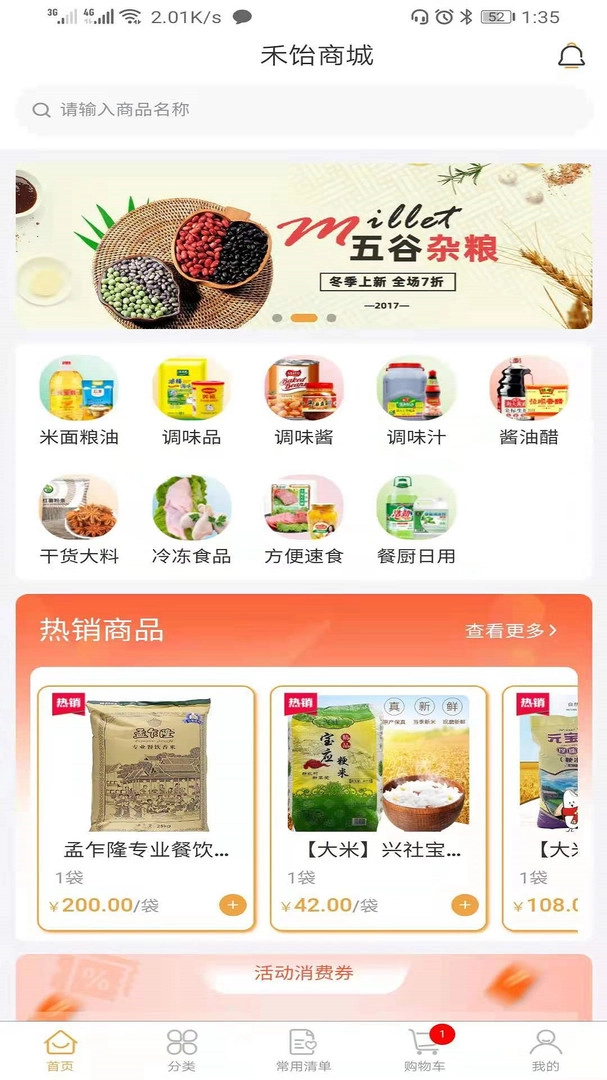607x1080 pixels.
Task: Switch to the 常用清单 tab
Action: 303,1049
